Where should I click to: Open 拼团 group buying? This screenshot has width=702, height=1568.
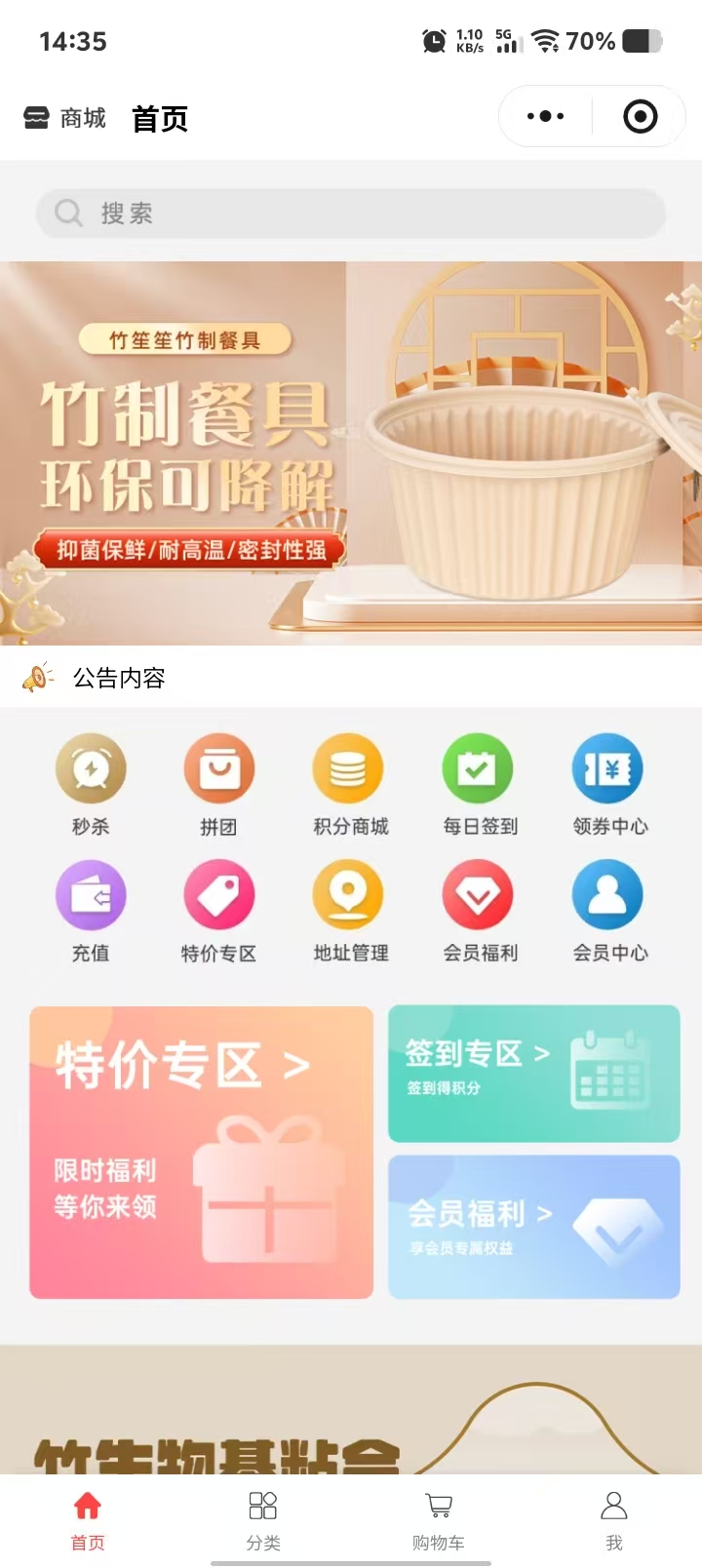click(x=219, y=785)
